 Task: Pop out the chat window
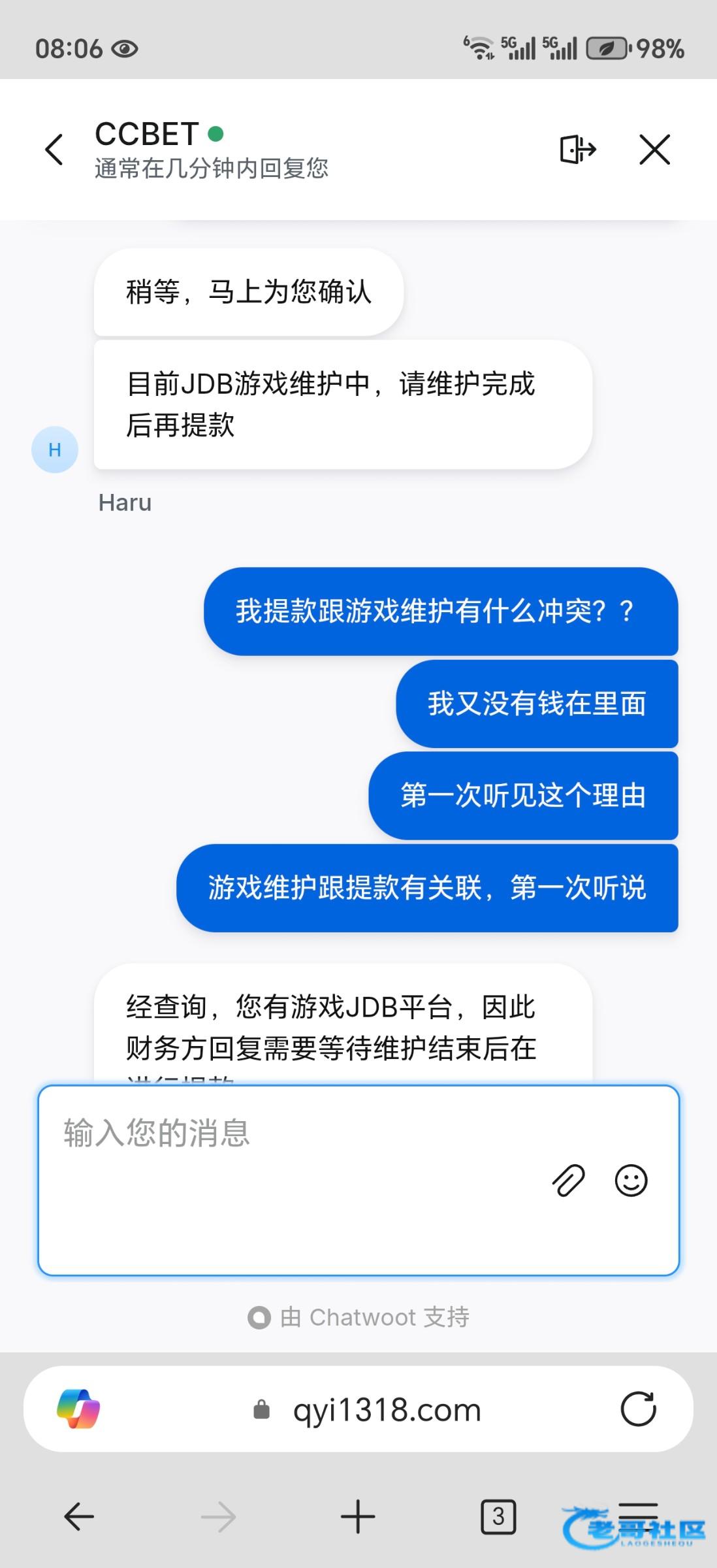coord(578,150)
